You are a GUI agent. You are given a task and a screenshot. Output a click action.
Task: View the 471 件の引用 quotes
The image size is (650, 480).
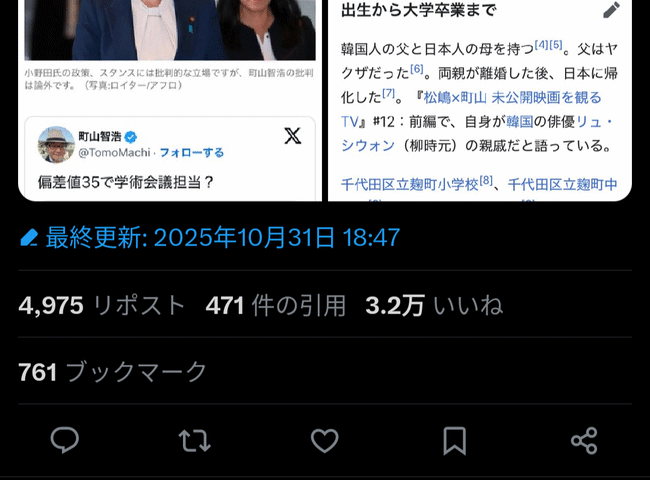point(276,306)
